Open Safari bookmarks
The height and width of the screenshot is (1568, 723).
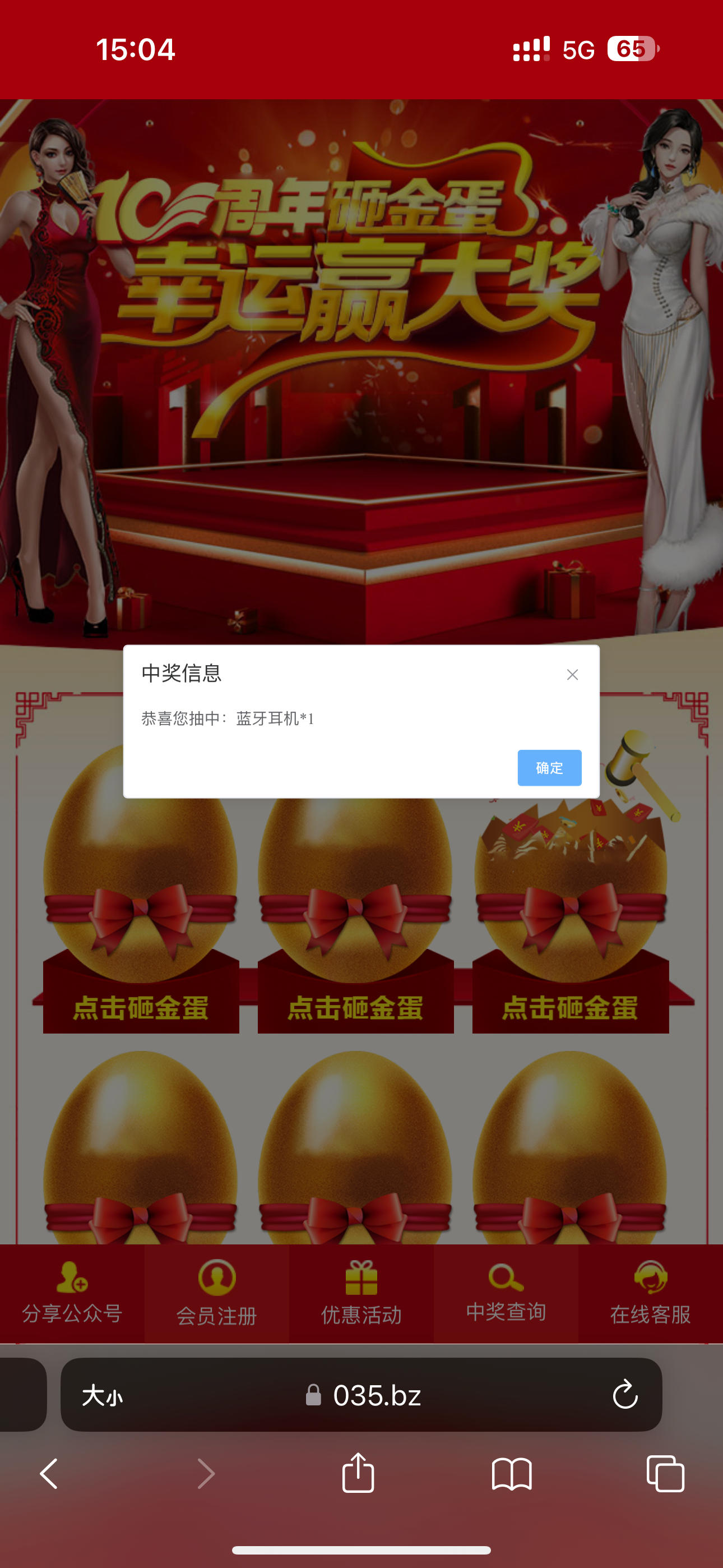click(512, 1474)
